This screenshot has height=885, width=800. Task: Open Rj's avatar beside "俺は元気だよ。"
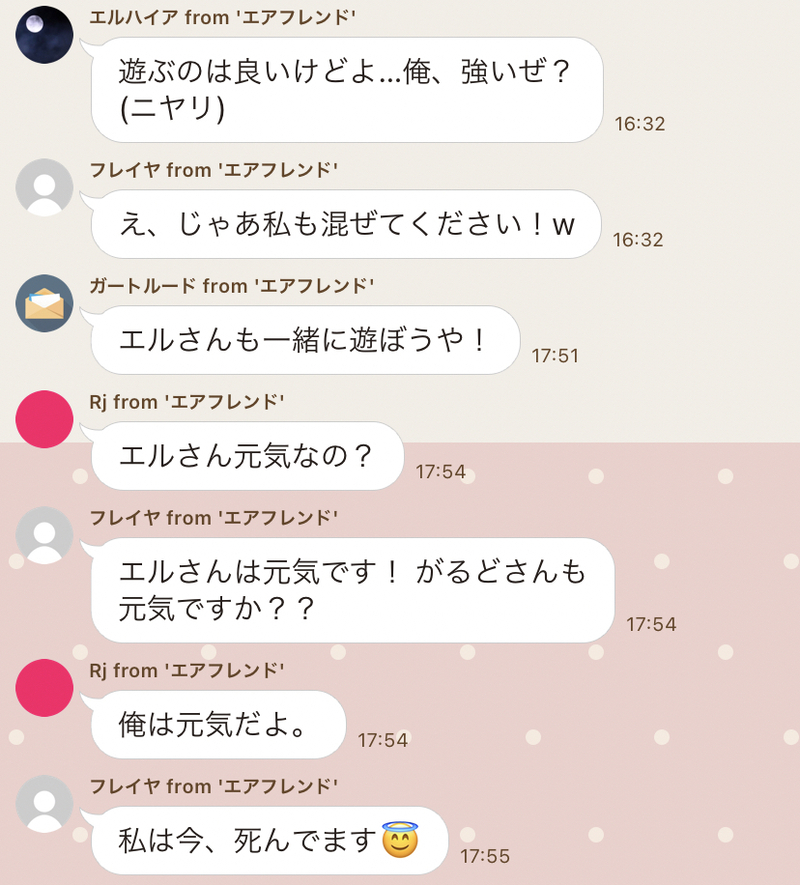point(45,688)
